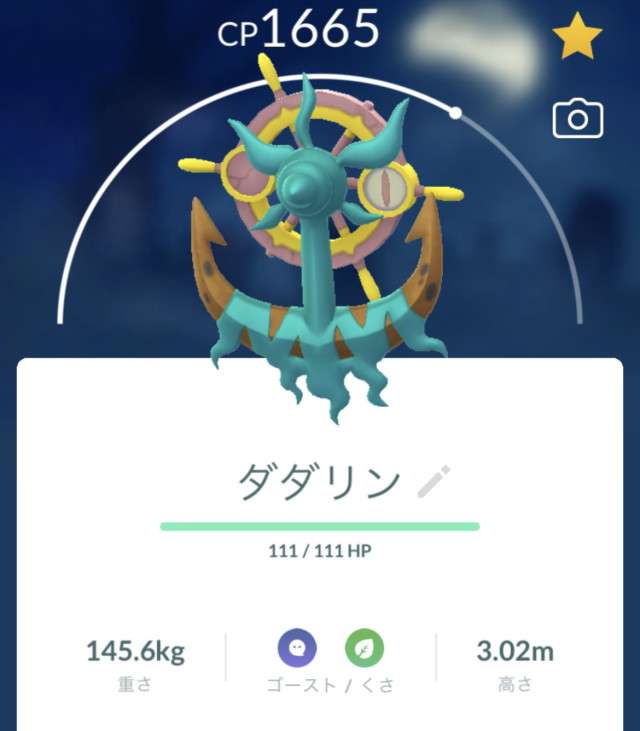This screenshot has width=640, height=731.
Task: Open the camera photo mode
Action: point(578,120)
